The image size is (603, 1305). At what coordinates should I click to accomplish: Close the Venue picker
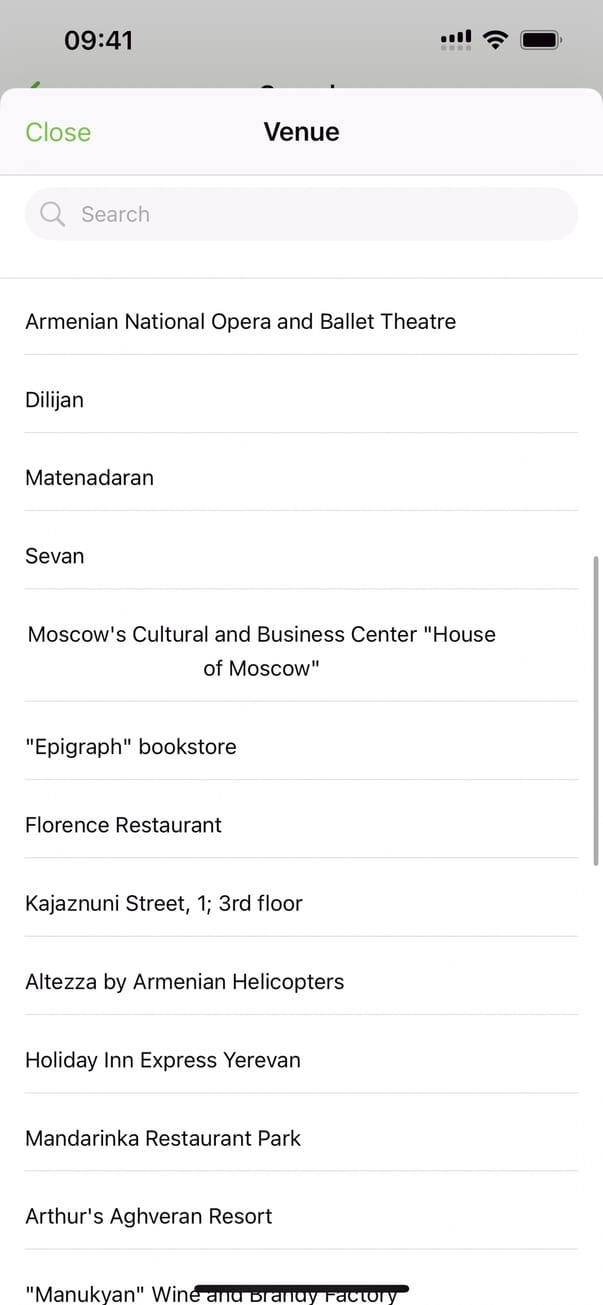click(58, 132)
